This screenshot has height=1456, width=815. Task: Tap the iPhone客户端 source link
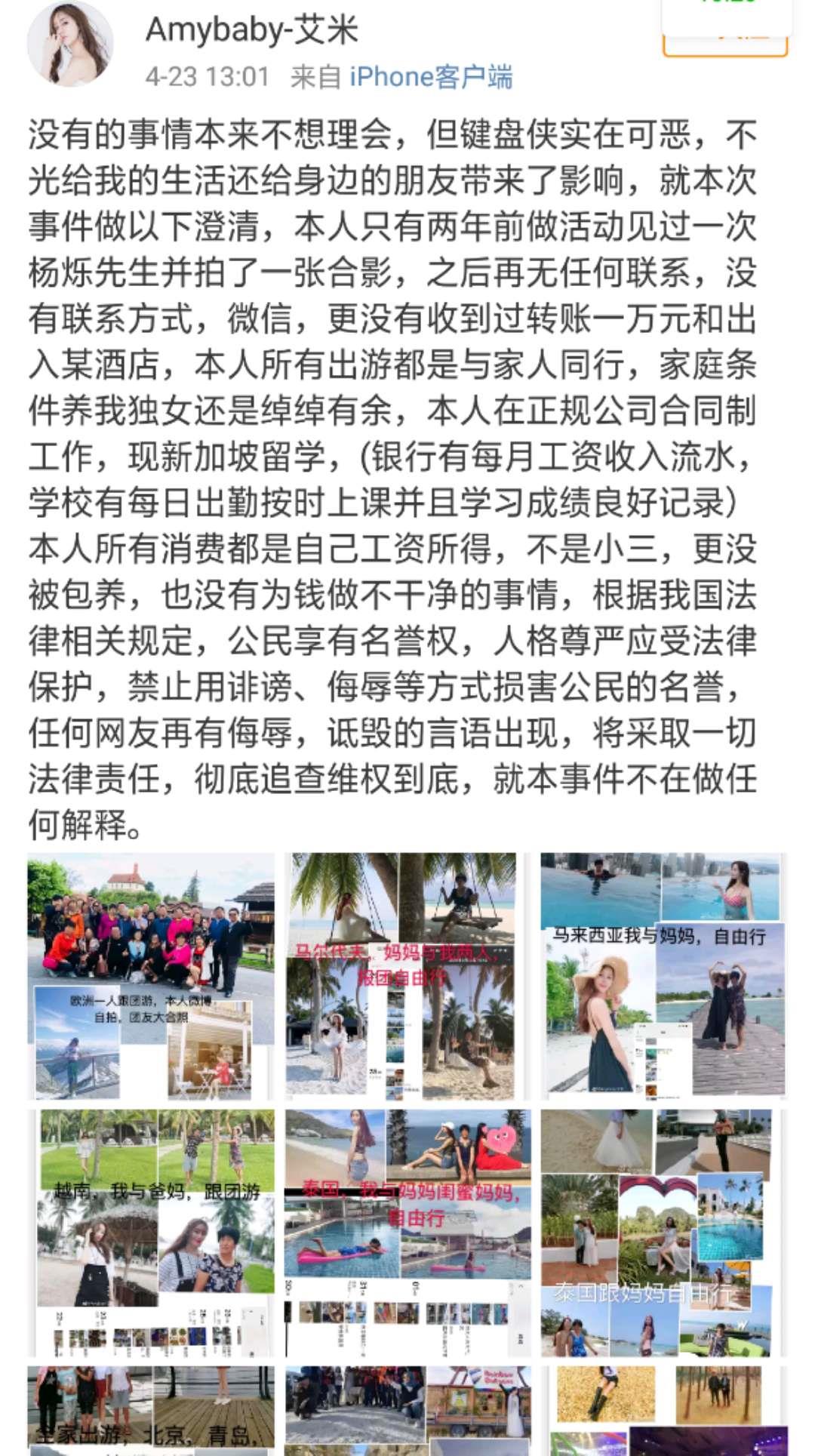click(x=430, y=77)
